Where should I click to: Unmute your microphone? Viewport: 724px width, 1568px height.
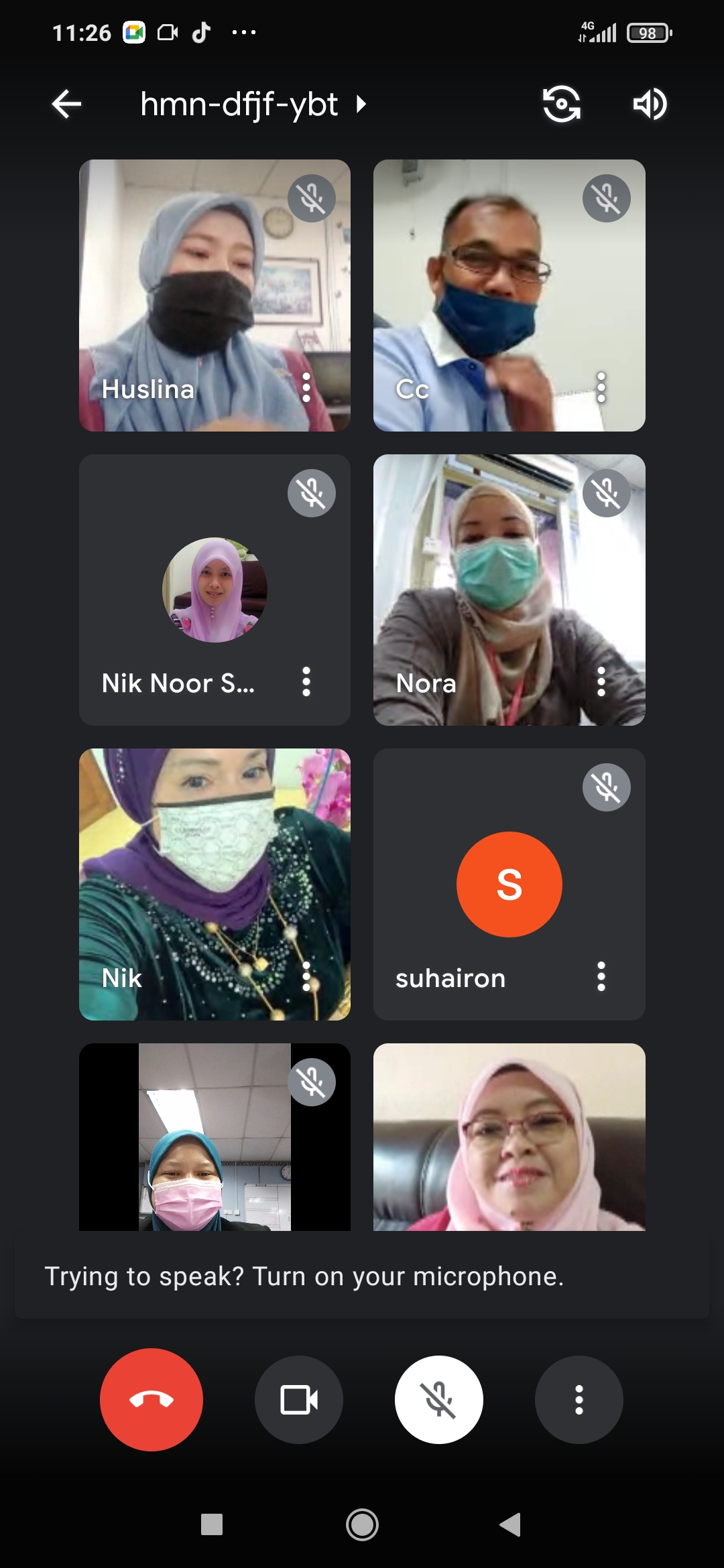(439, 1400)
